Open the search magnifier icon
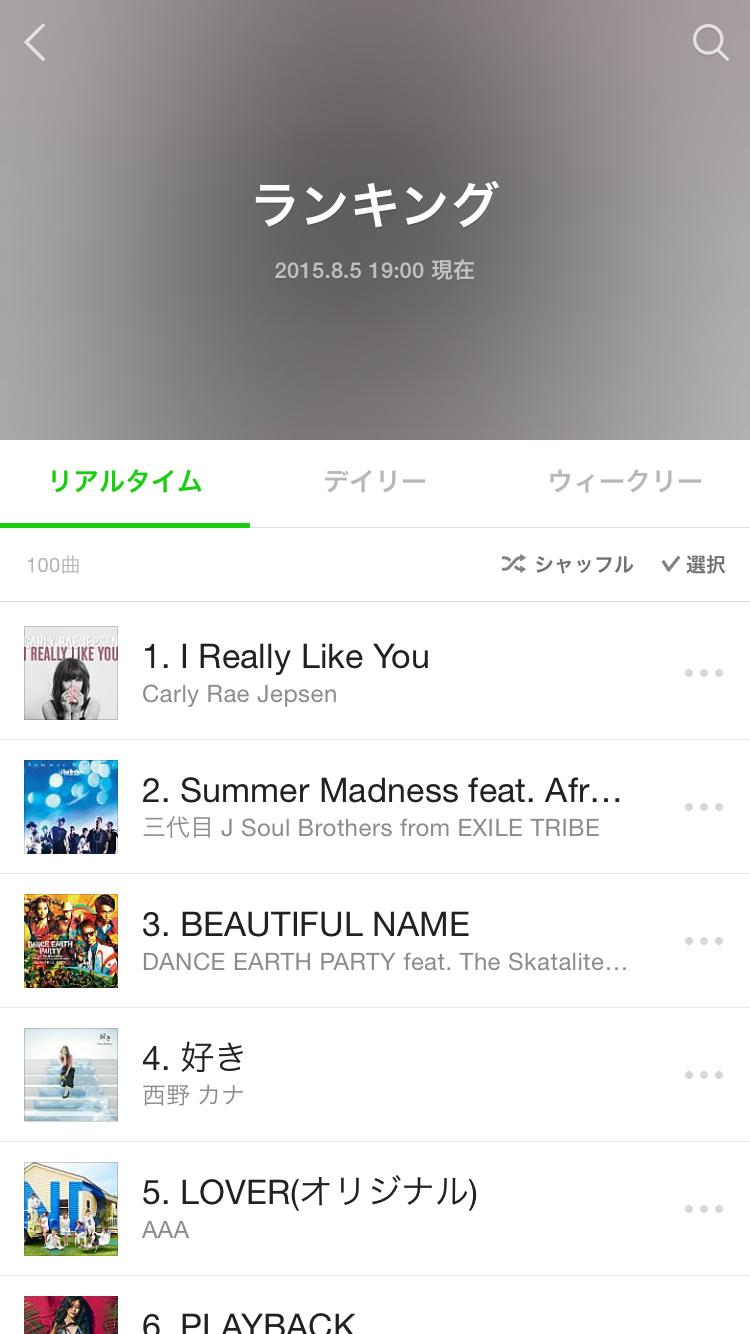750x1334 pixels. pyautogui.click(x=710, y=43)
